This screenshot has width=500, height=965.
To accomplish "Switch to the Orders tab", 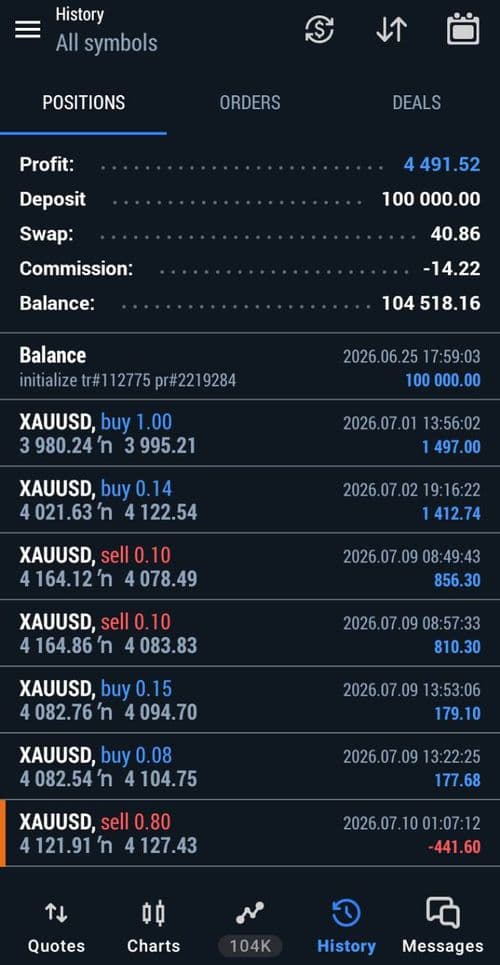I will [x=250, y=102].
